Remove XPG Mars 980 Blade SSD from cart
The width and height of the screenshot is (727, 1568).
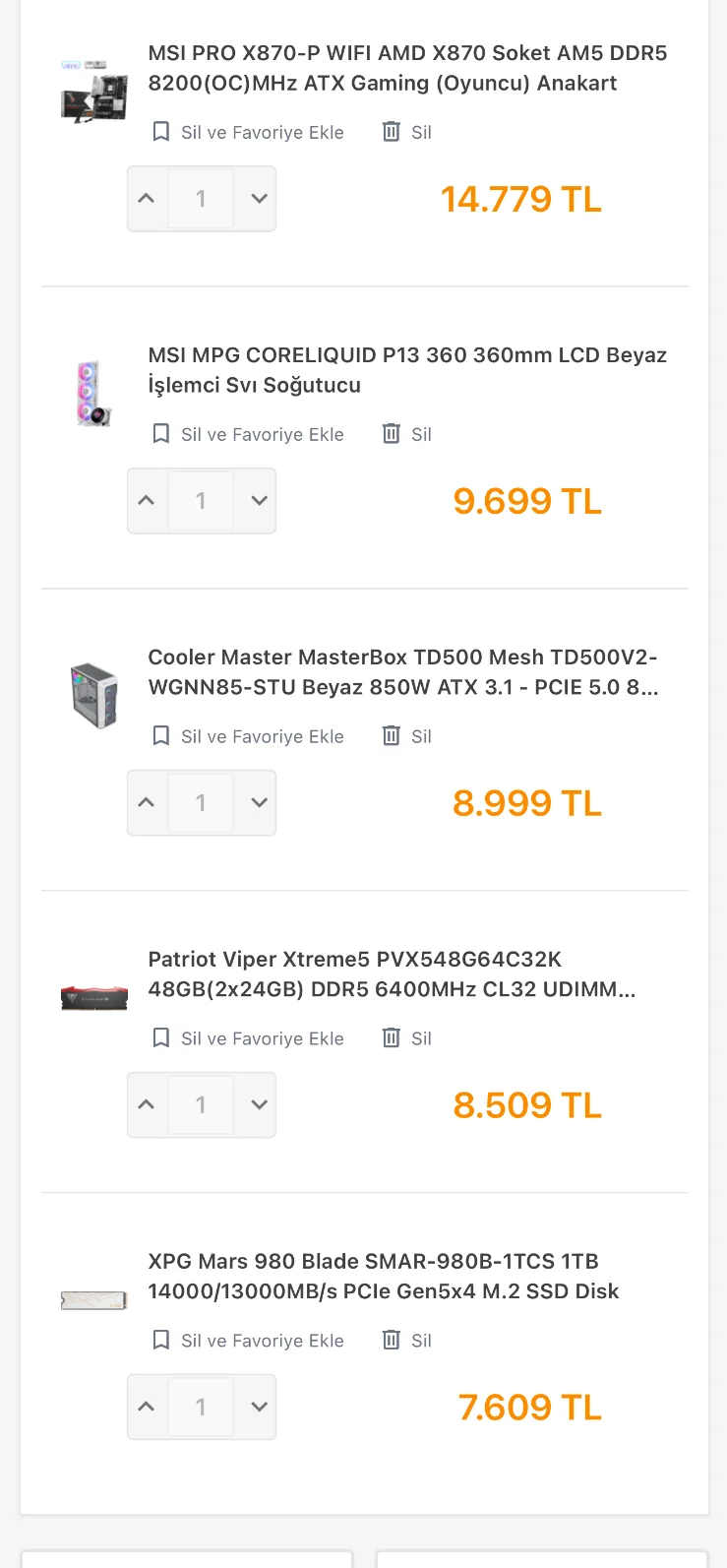pyautogui.click(x=407, y=1341)
